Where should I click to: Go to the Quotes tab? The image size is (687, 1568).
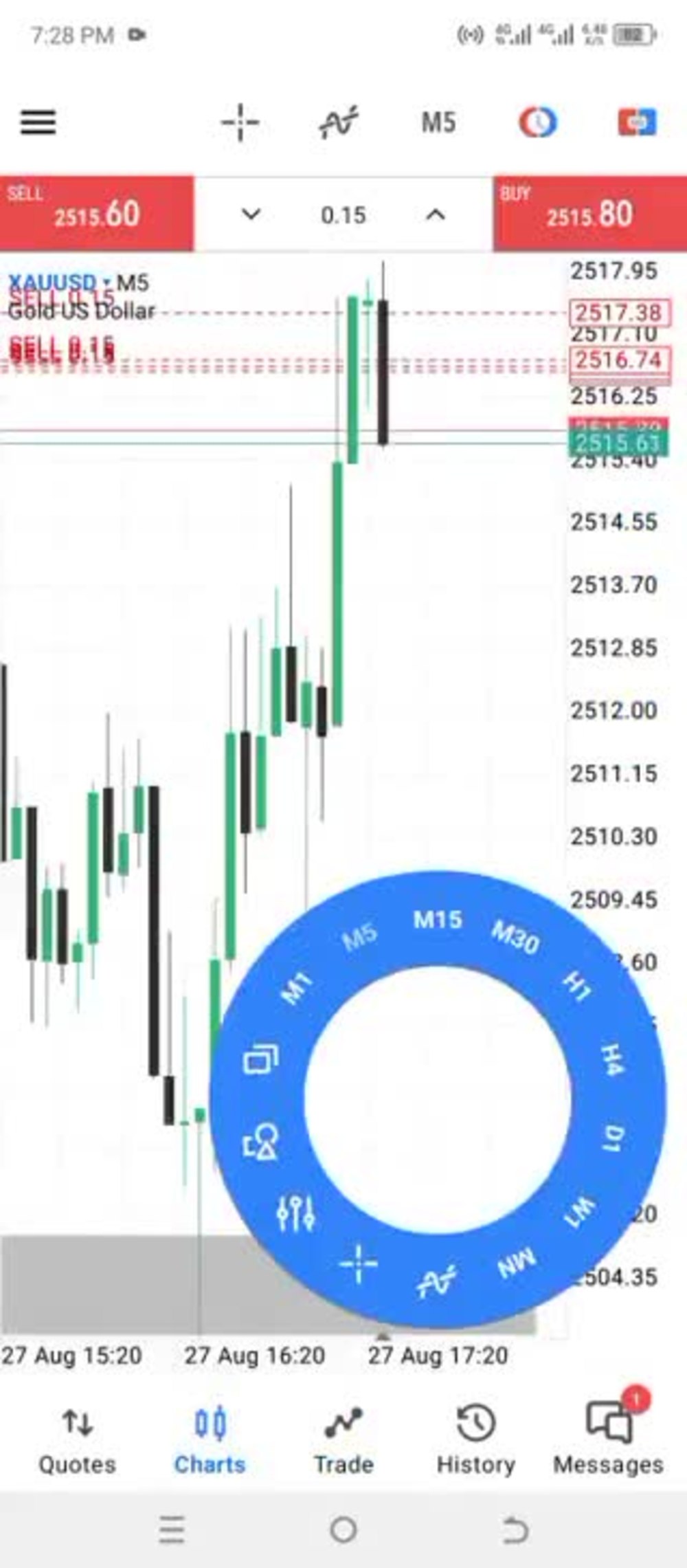coord(77,1440)
